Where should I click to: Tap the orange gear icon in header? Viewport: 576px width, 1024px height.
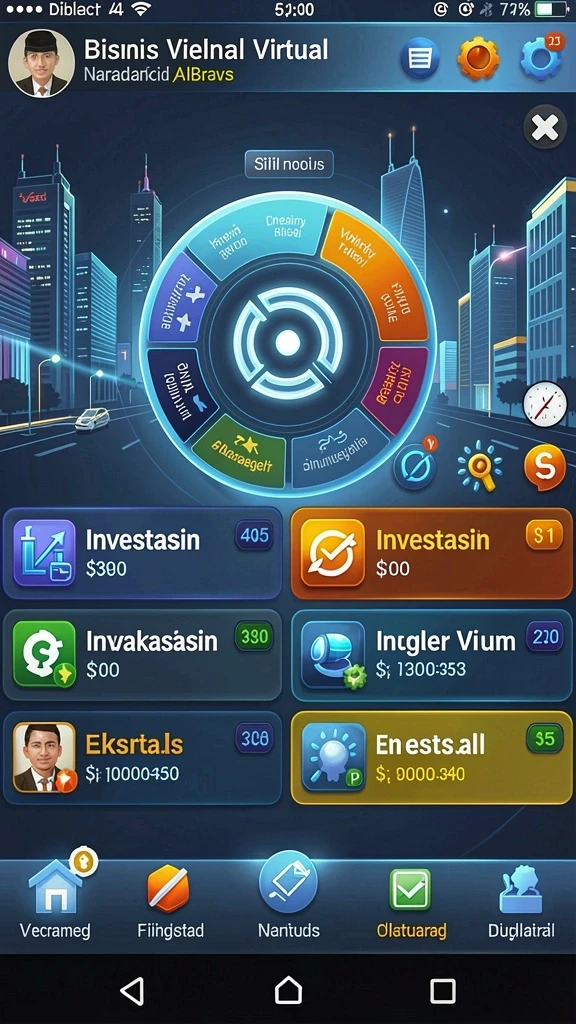point(478,59)
